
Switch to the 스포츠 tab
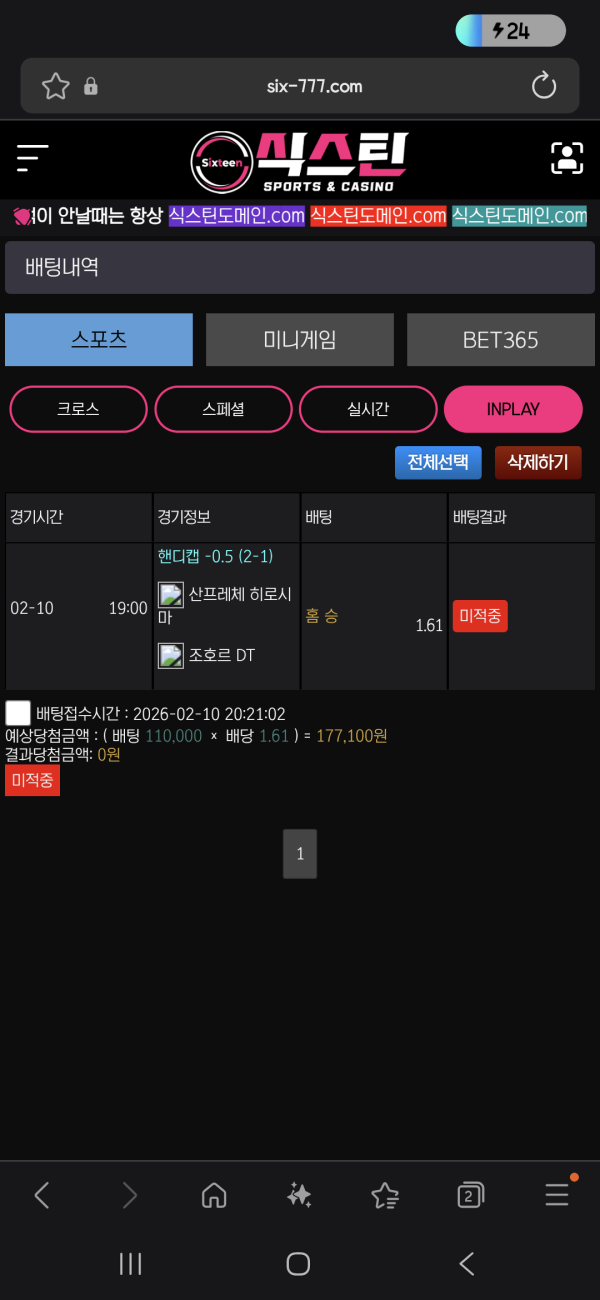[99, 340]
